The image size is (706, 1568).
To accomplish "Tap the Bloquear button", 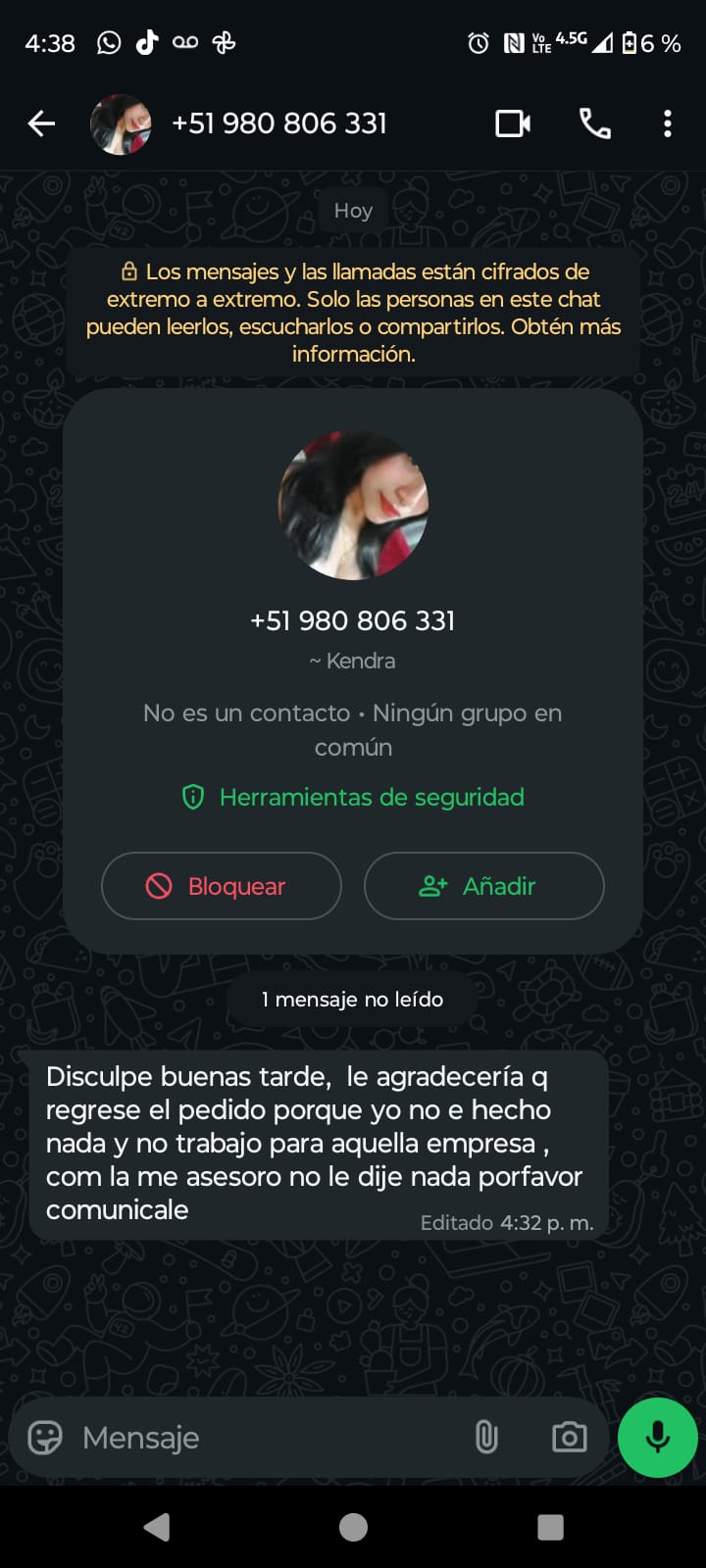I will 222,886.
